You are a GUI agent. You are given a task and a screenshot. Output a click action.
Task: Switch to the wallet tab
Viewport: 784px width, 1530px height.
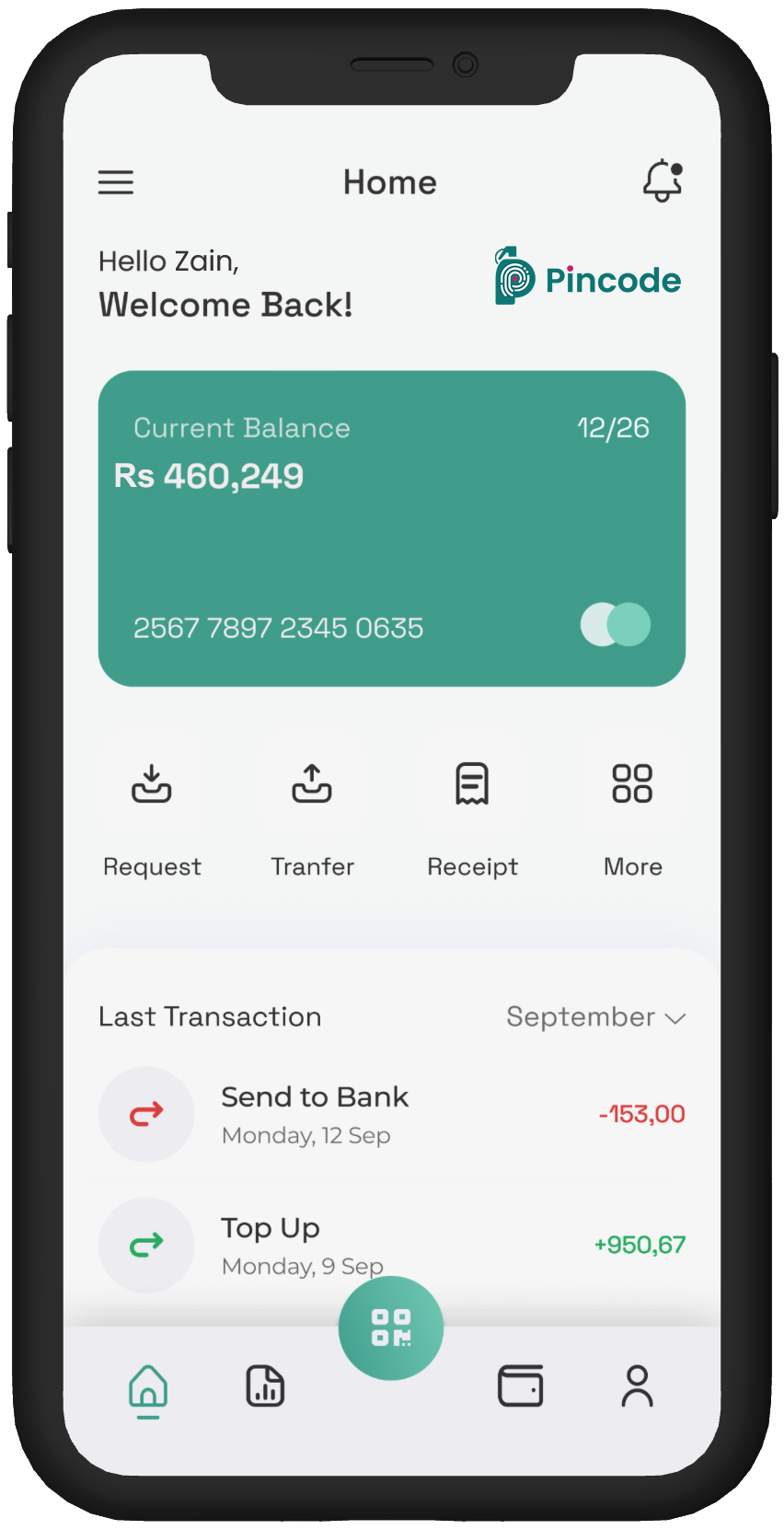point(520,1386)
